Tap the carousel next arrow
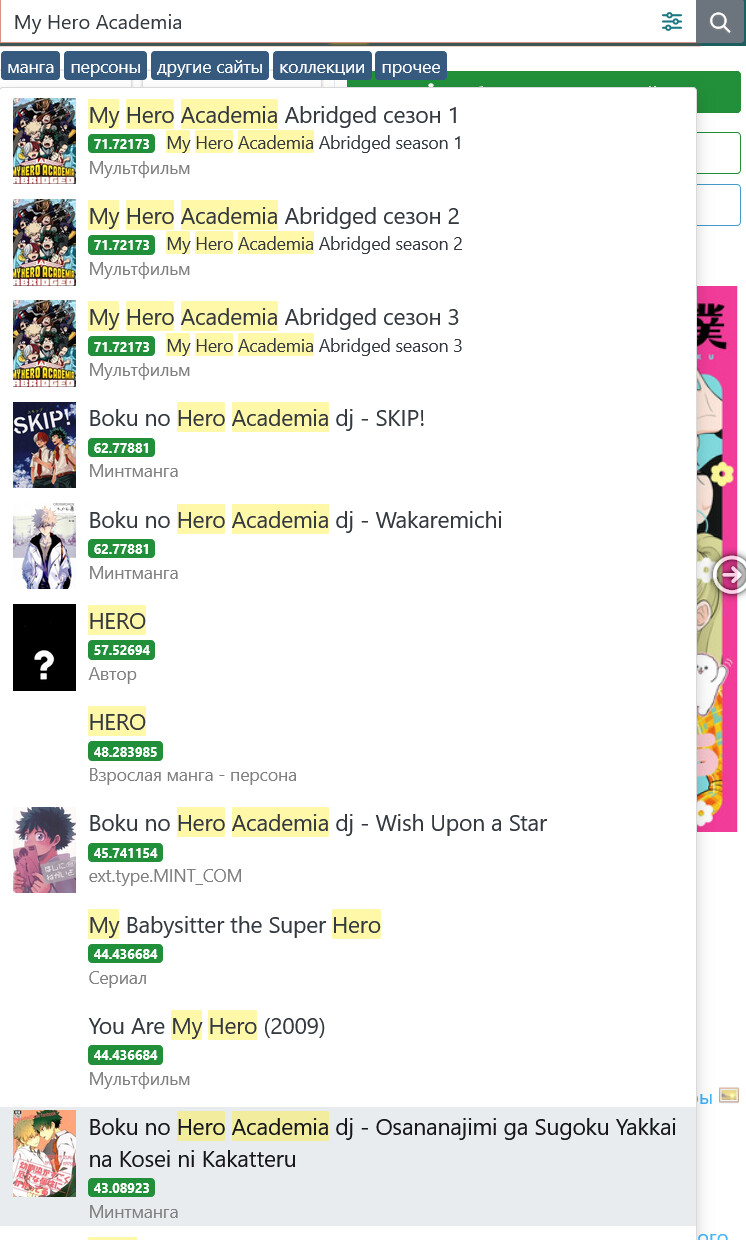746x1240 pixels. click(732, 574)
